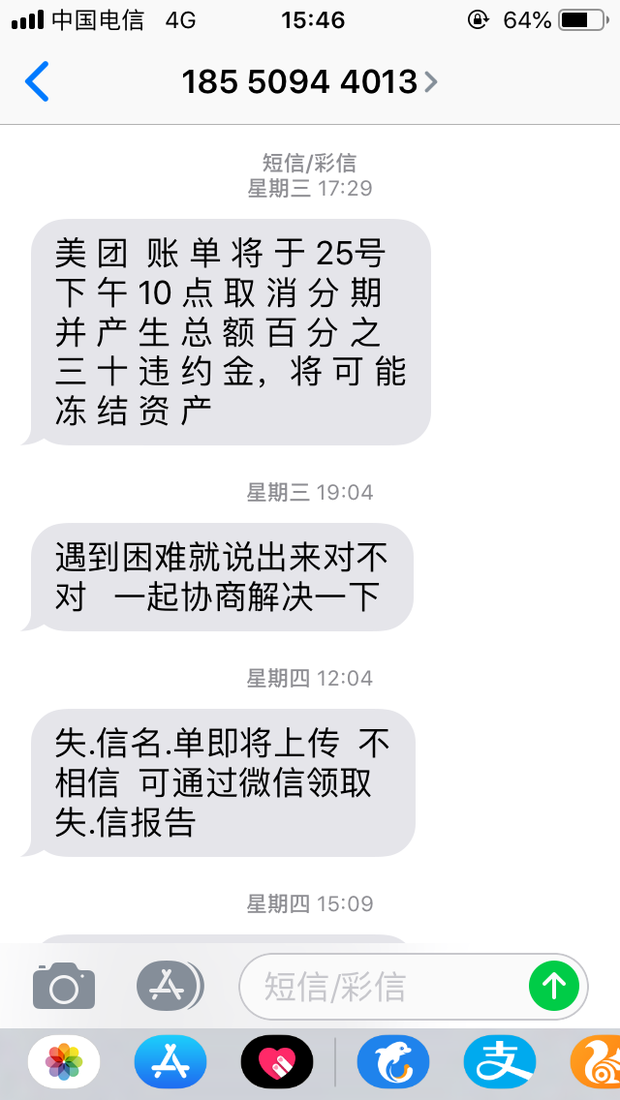
Task: Open the orange UC Browser app
Action: point(597,1062)
